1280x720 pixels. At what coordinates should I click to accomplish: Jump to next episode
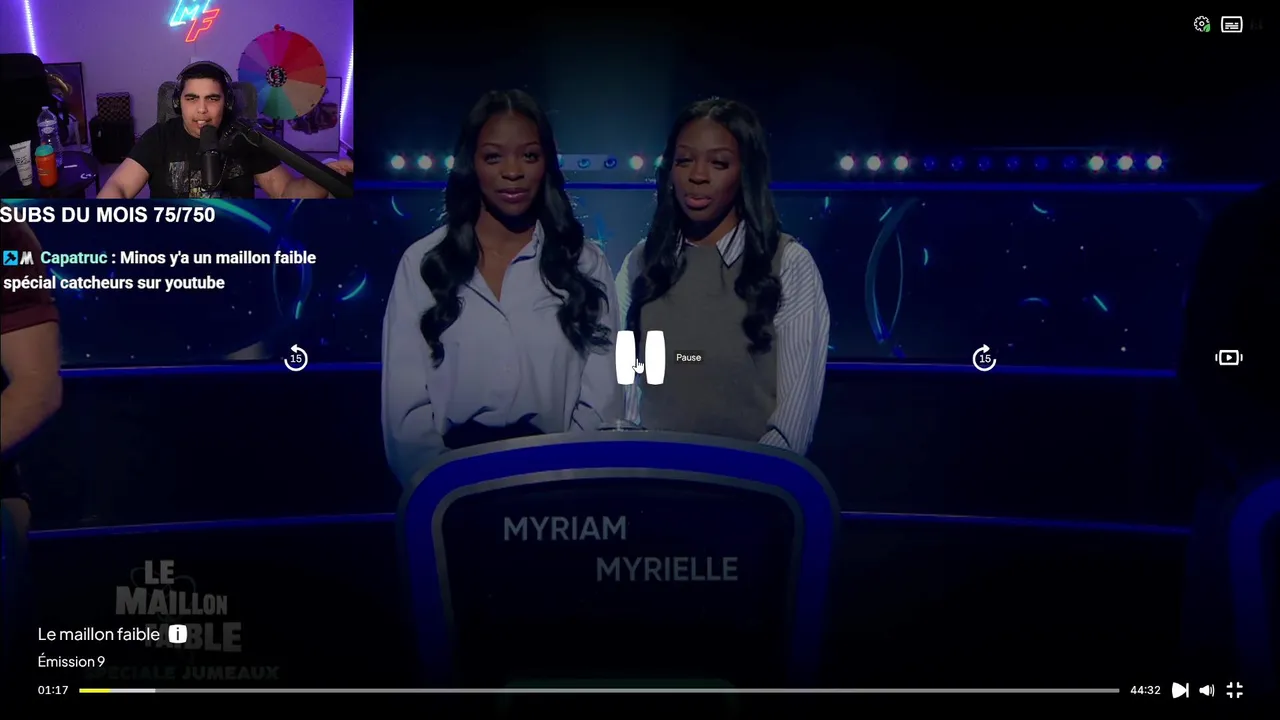(x=1180, y=690)
